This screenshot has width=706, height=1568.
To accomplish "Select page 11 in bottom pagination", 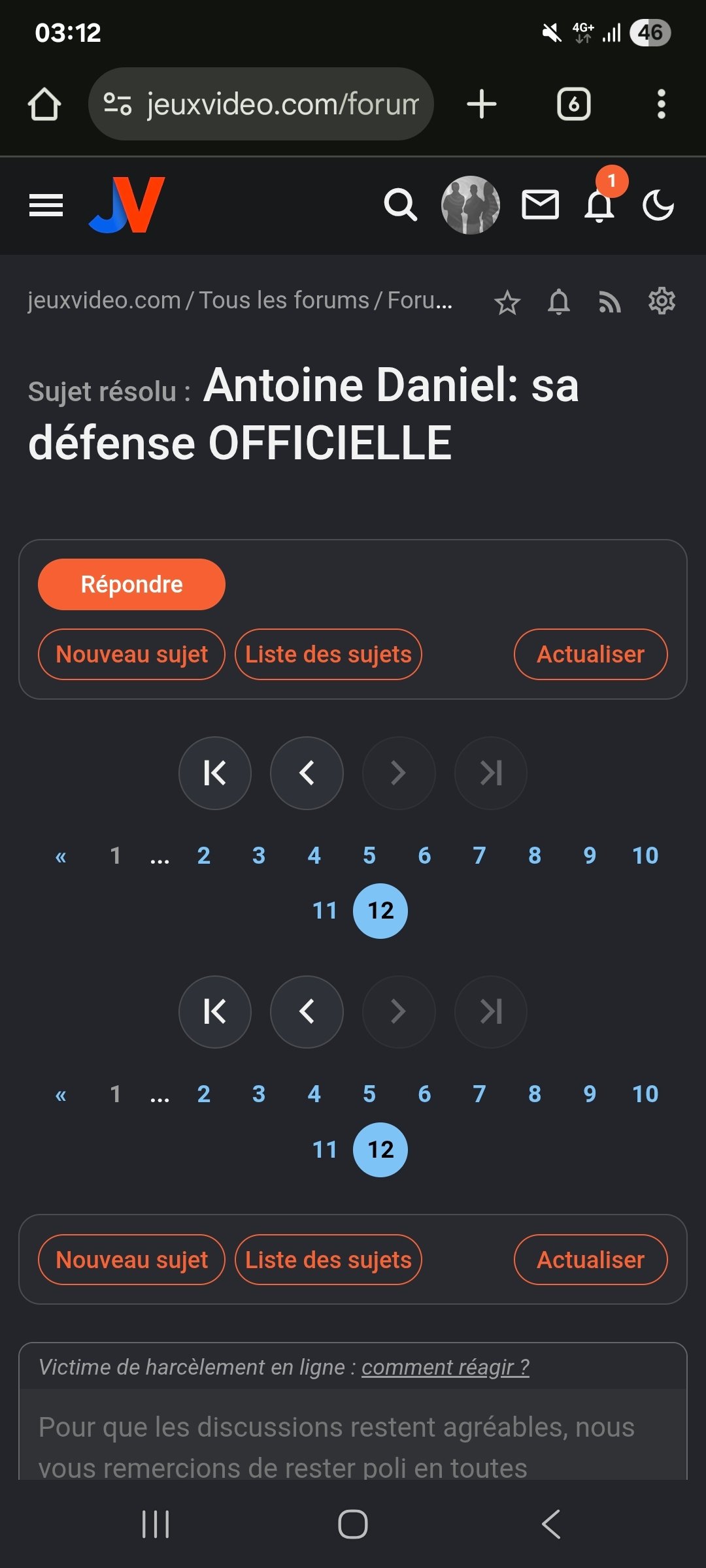I will (x=324, y=1149).
